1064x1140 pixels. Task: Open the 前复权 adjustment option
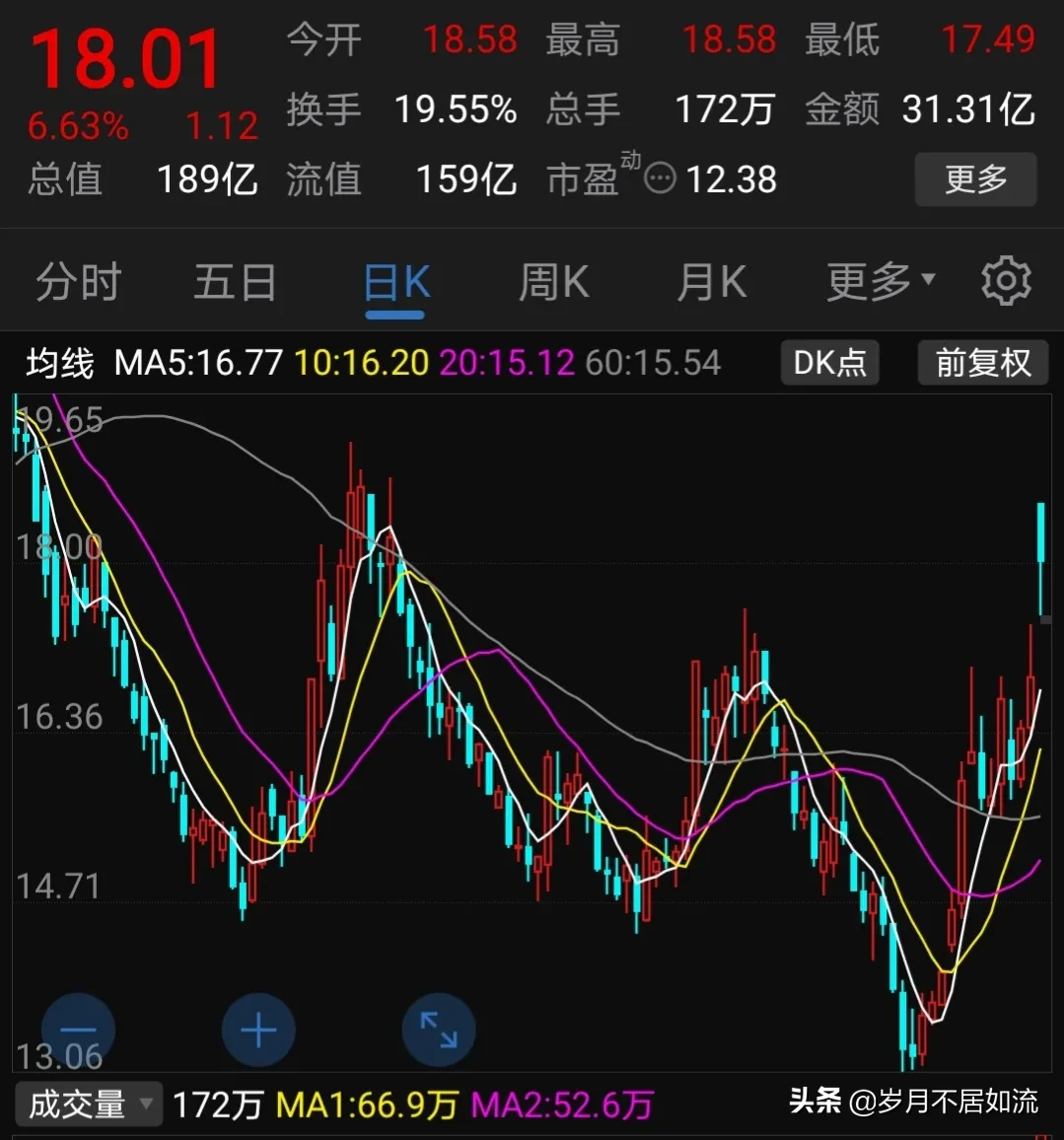click(982, 363)
